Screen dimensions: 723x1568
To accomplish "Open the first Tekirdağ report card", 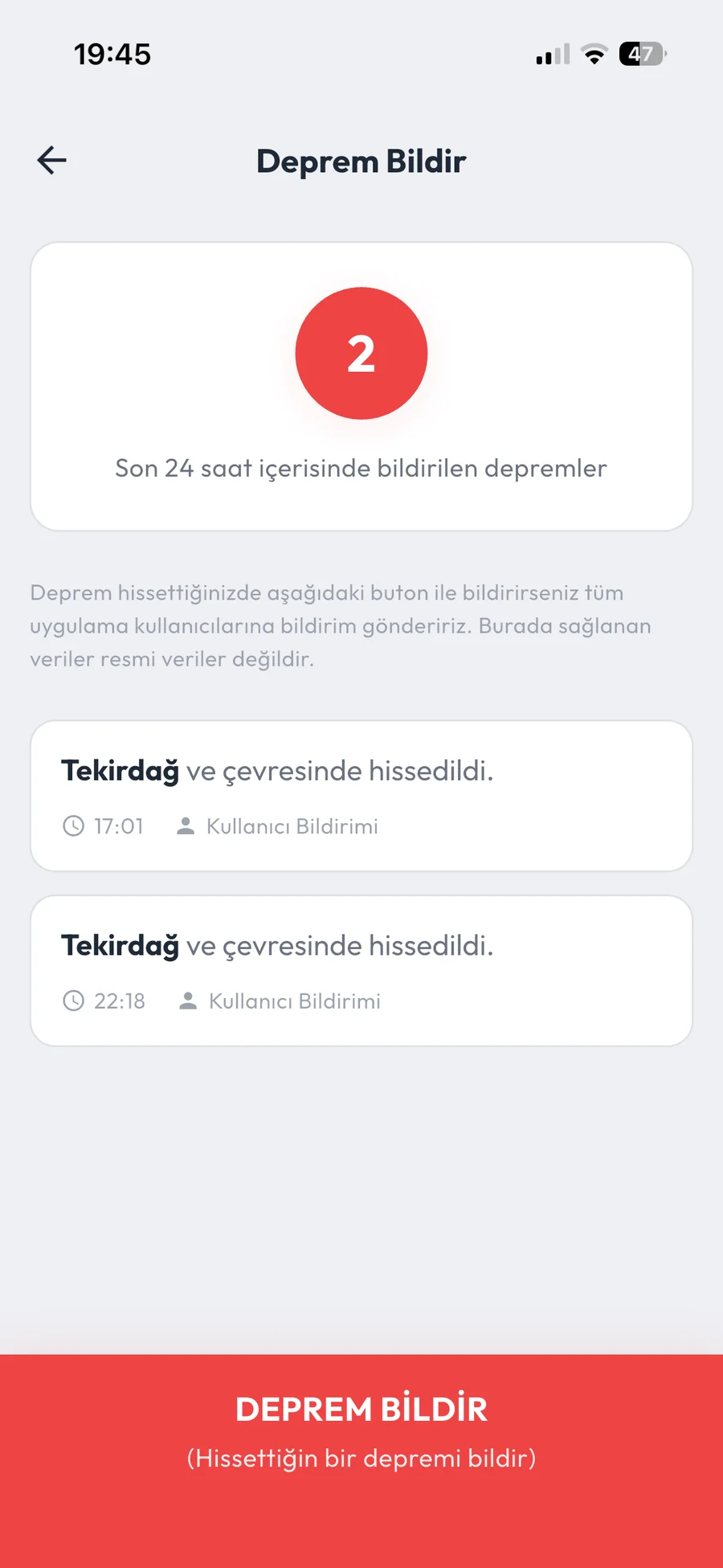I will (x=361, y=796).
